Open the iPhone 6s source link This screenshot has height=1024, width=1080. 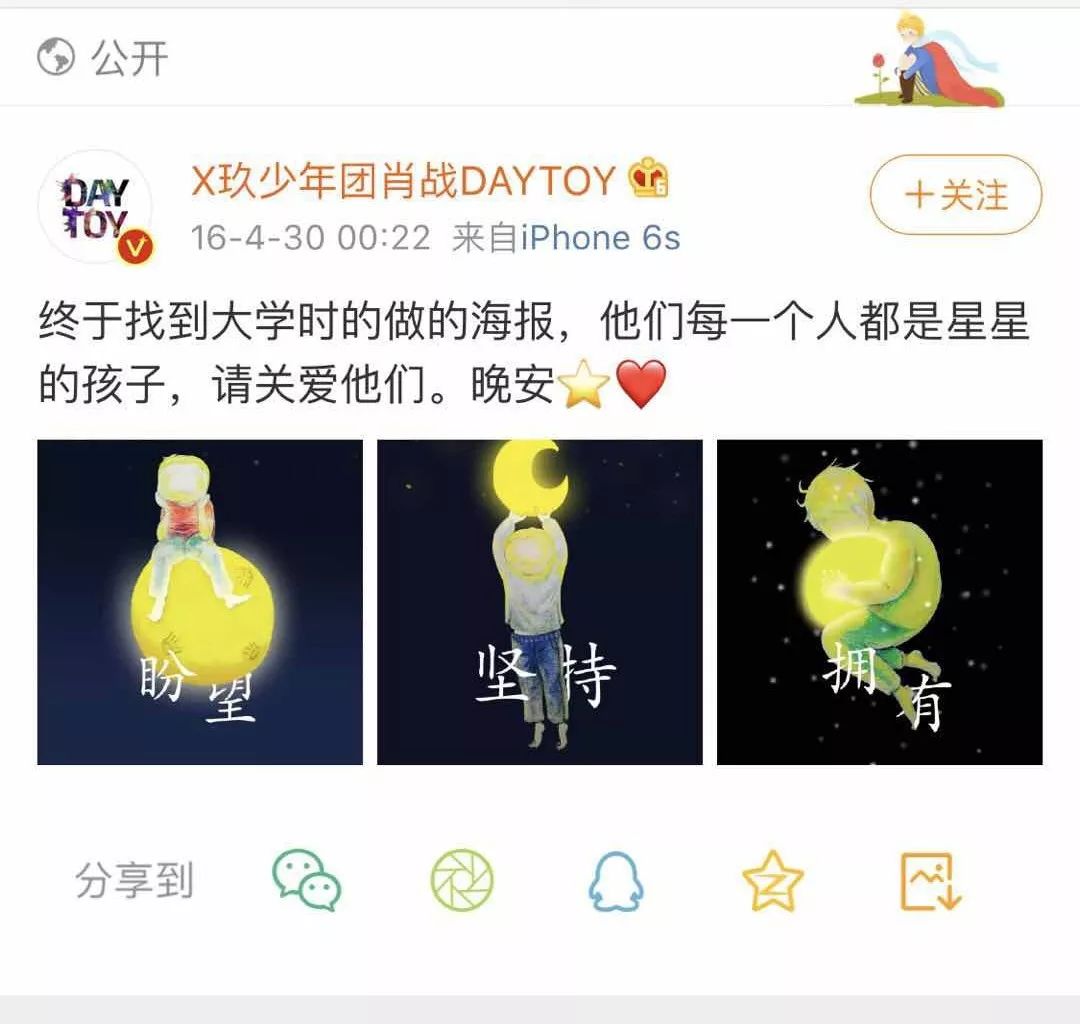(x=600, y=238)
